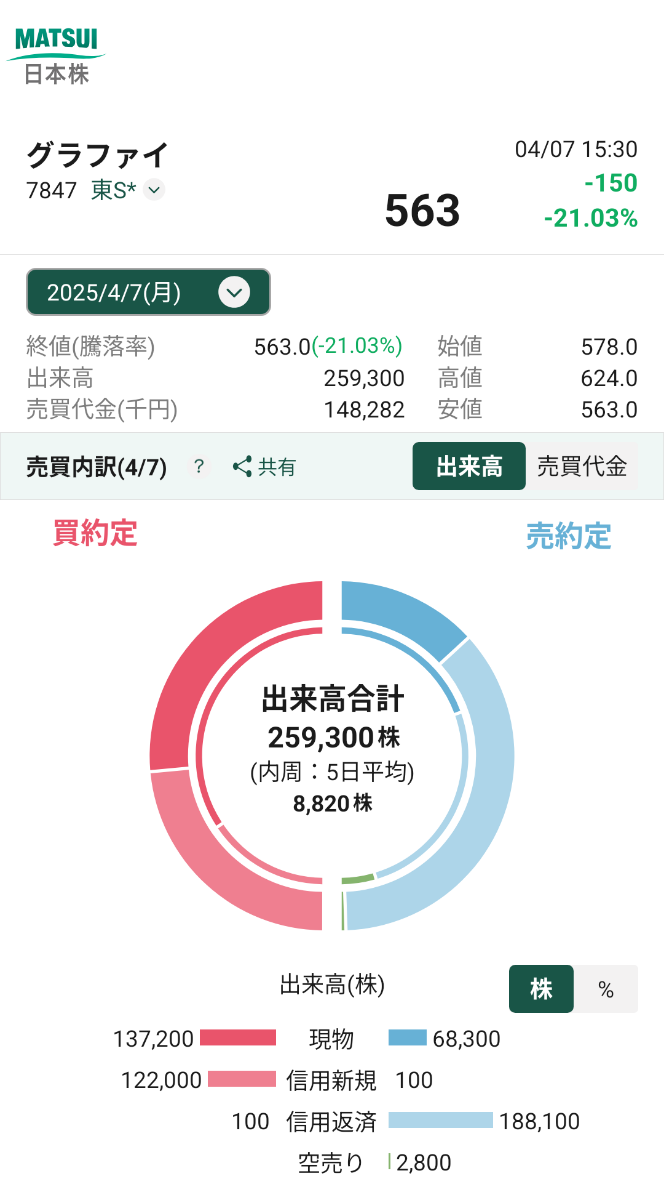Image resolution: width=664 pixels, height=1200 pixels.
Task: Switch to the 売買代金 tab
Action: click(581, 466)
